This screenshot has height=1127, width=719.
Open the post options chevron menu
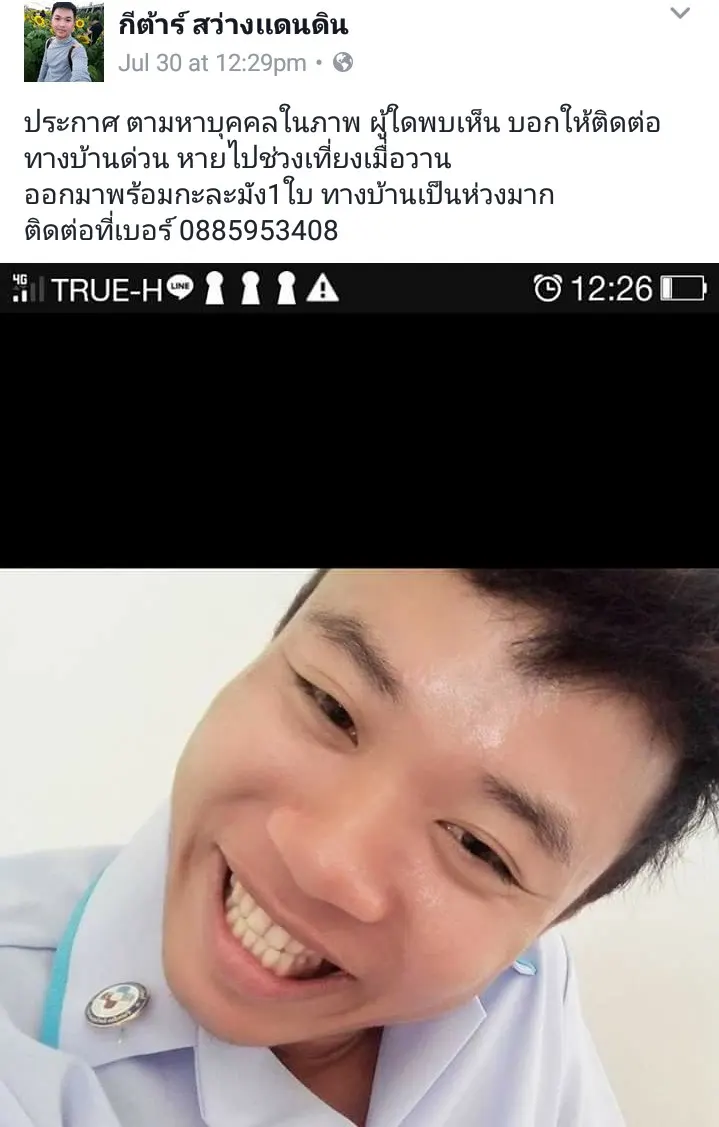[680, 14]
